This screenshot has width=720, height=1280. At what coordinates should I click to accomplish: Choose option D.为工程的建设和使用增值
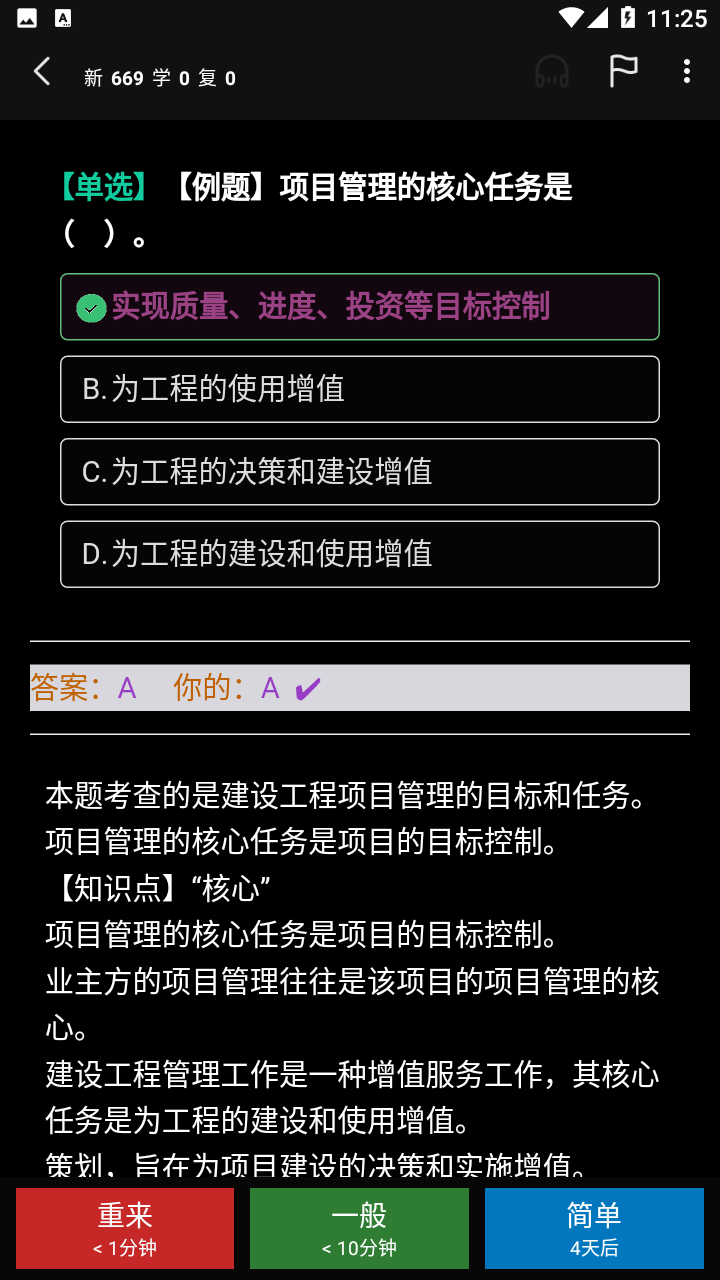(360, 554)
